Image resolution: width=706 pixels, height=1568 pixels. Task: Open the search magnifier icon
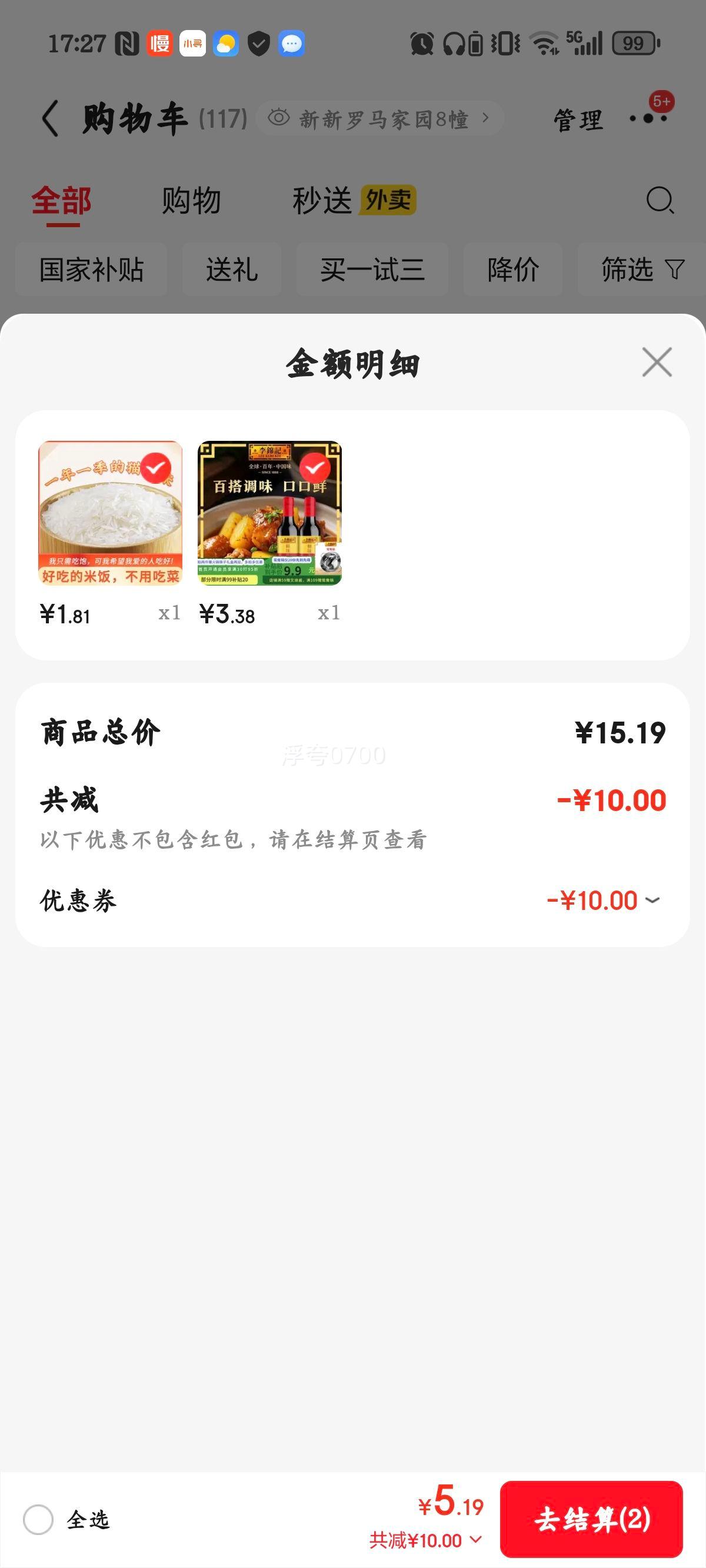point(659,201)
